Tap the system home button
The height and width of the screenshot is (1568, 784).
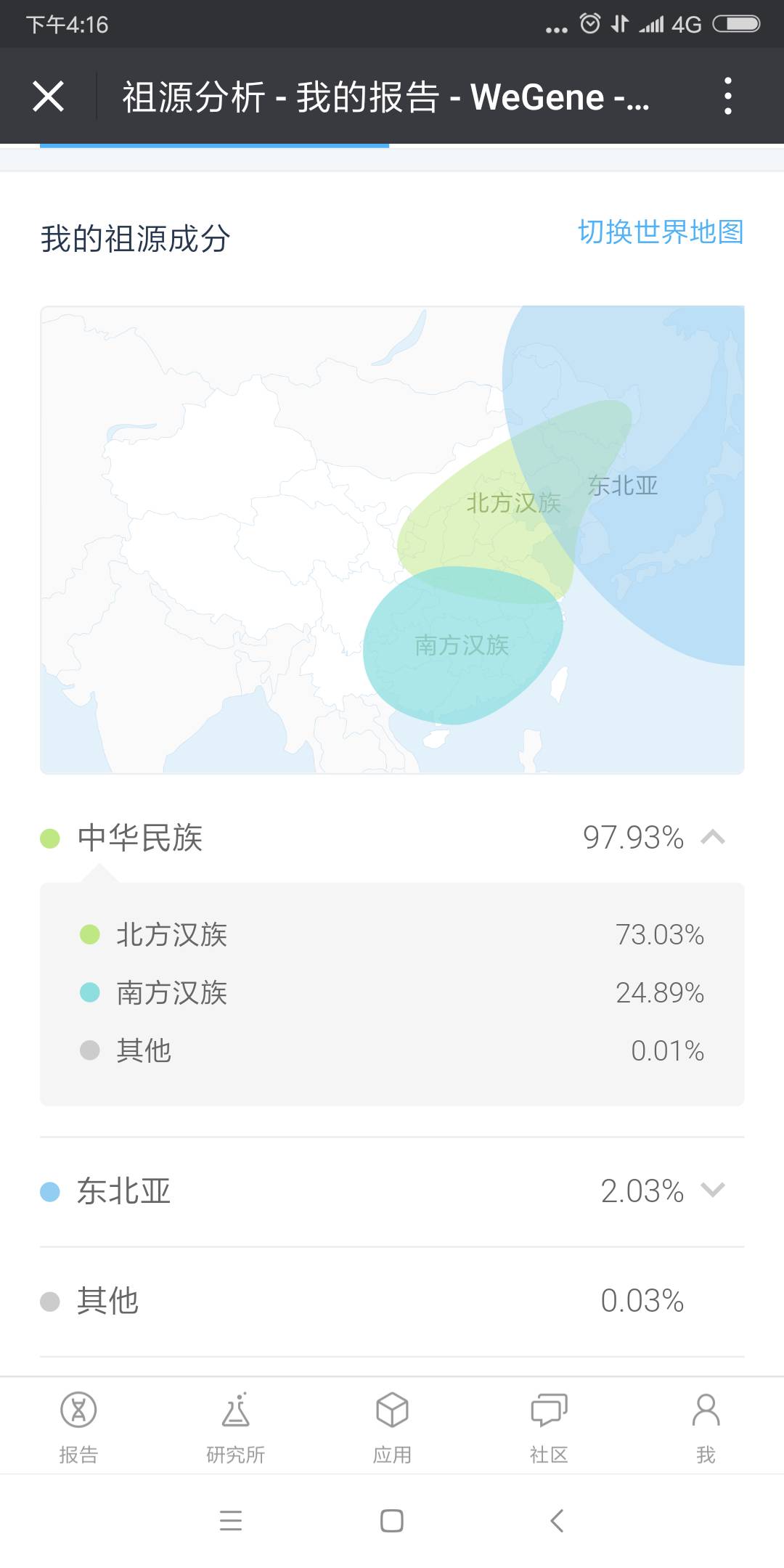pyautogui.click(x=392, y=1520)
